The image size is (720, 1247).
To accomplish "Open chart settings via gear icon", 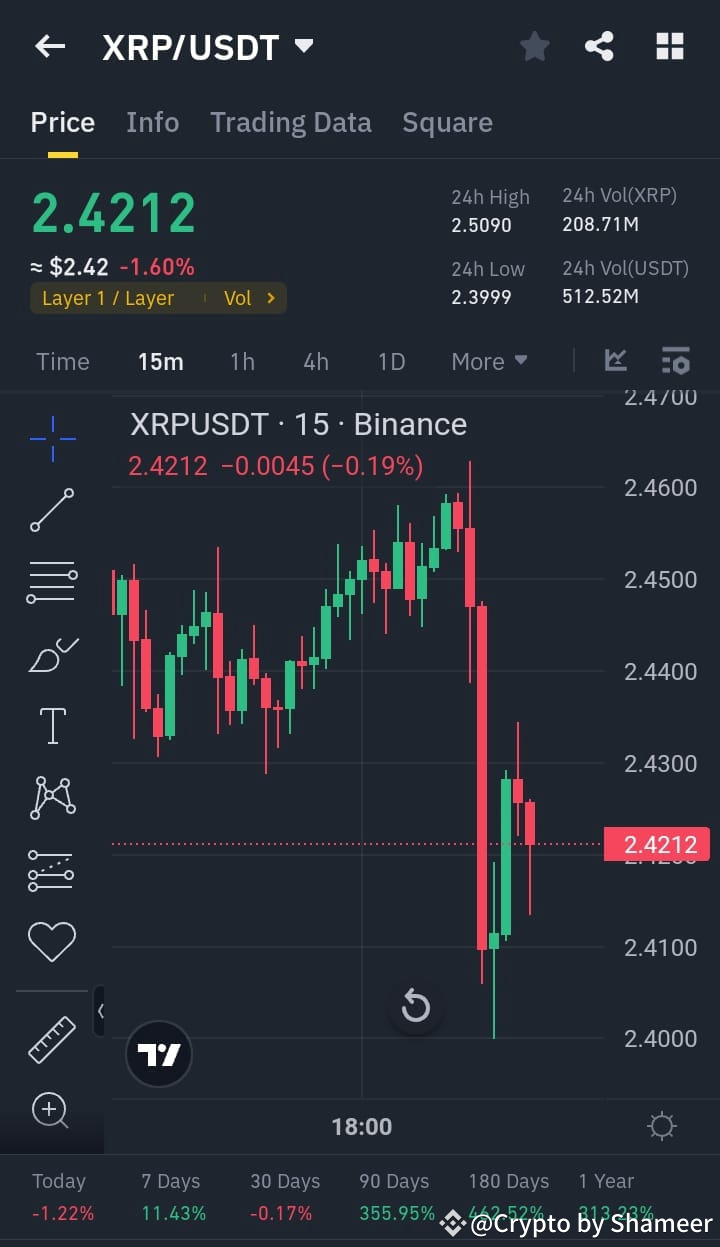I will (x=661, y=1125).
